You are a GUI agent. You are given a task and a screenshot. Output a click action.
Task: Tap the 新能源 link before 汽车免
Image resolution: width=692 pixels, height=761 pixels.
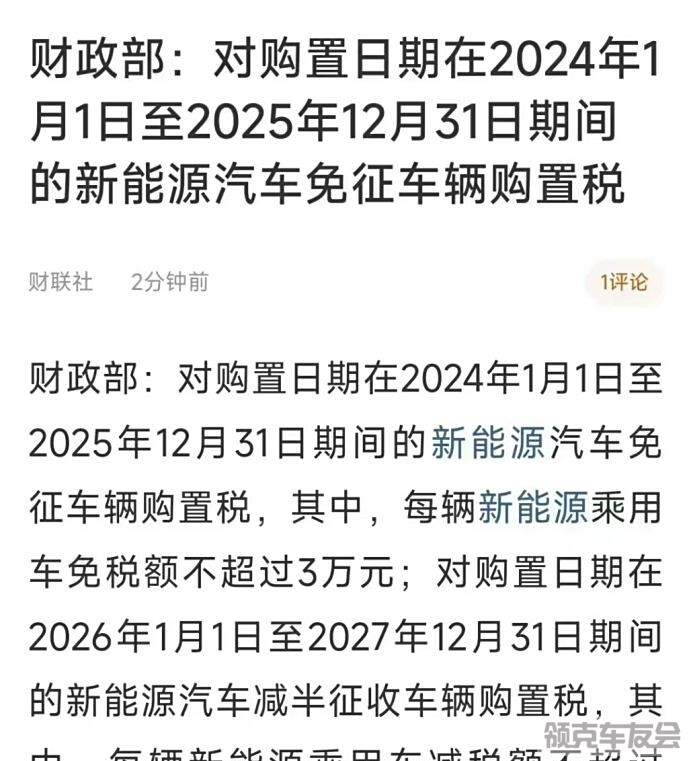(x=488, y=445)
